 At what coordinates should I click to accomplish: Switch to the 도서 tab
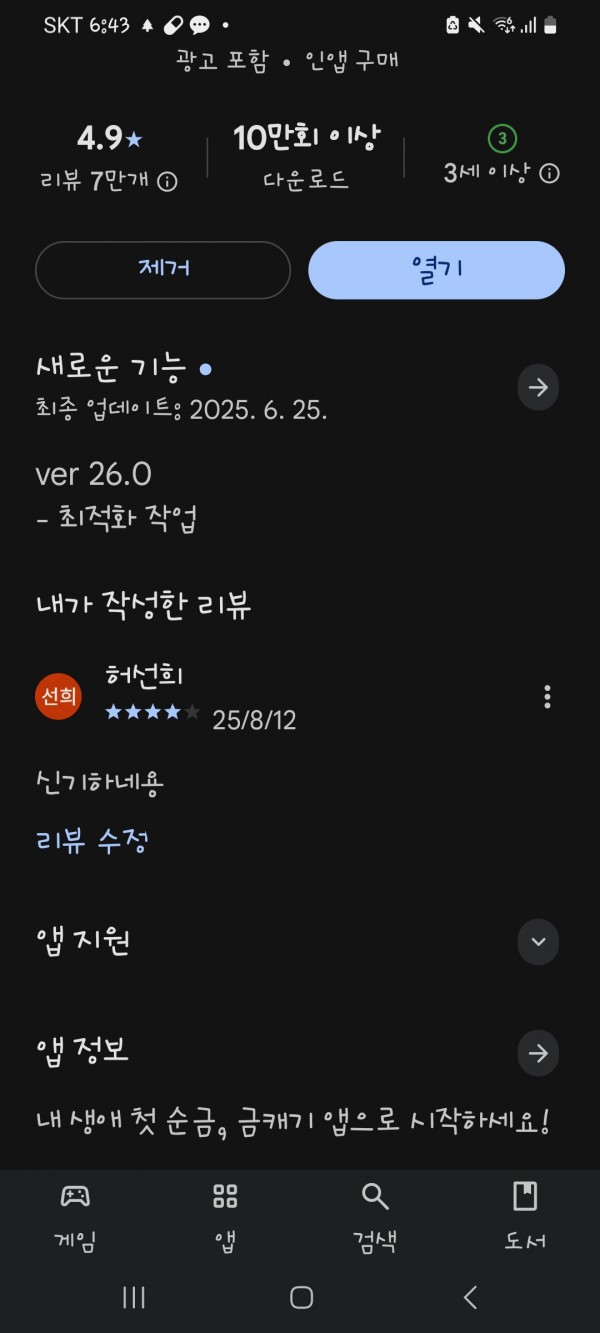click(x=525, y=1216)
